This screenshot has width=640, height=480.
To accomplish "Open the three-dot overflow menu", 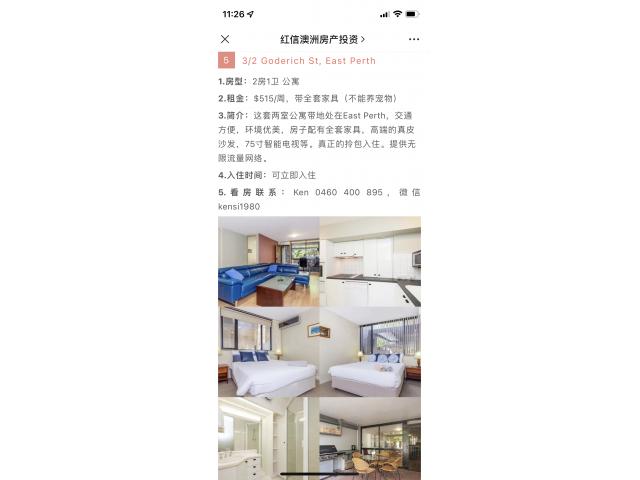I will (x=414, y=39).
